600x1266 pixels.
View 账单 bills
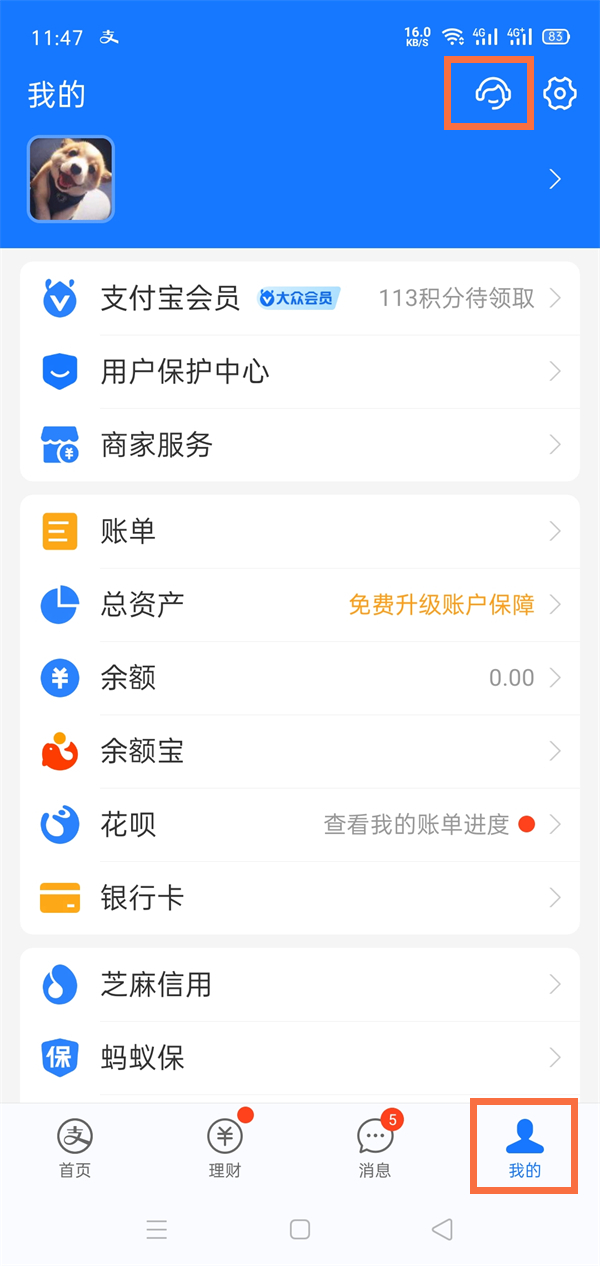[x=300, y=531]
